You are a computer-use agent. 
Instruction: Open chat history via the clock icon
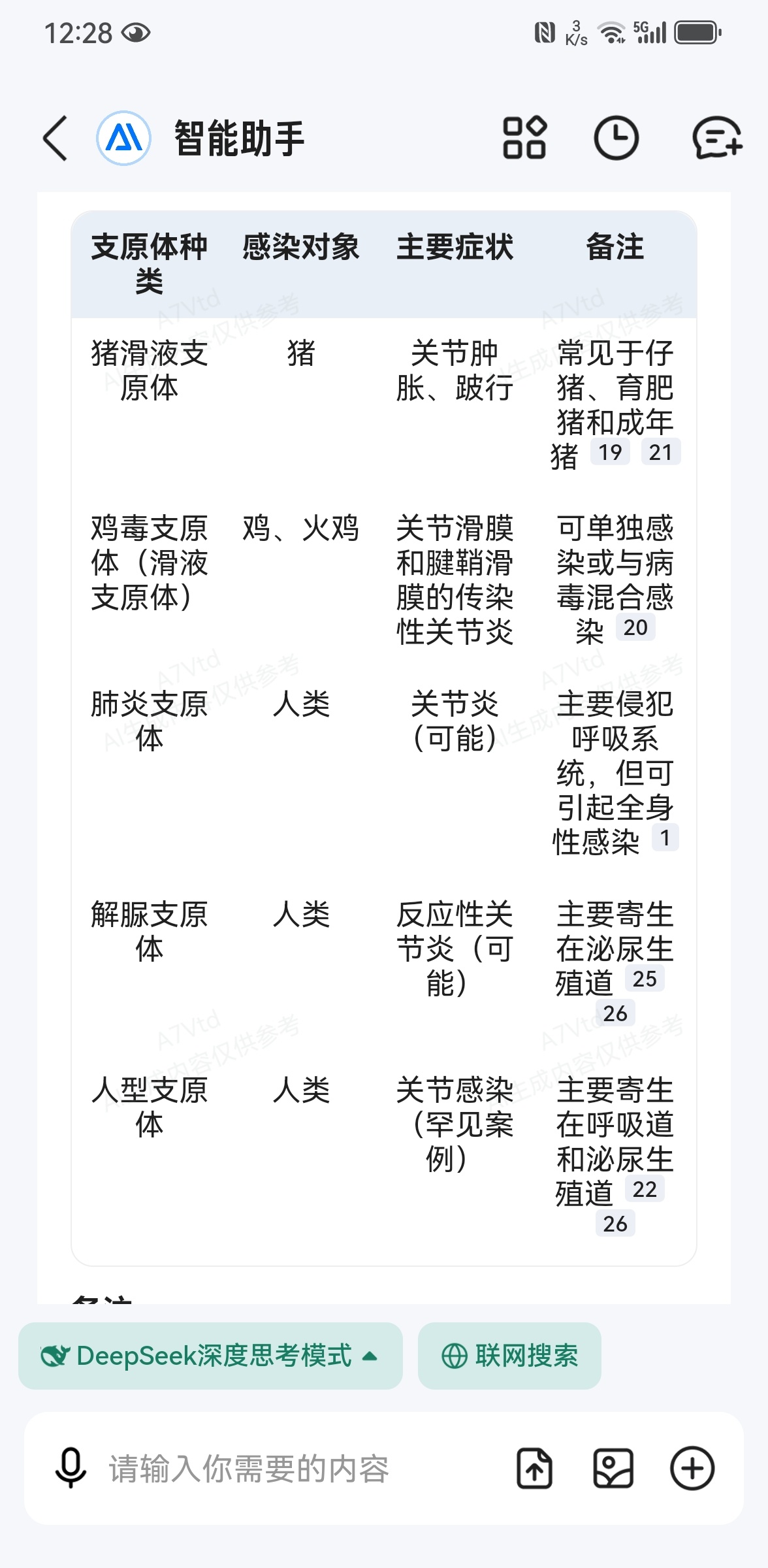pyautogui.click(x=616, y=138)
